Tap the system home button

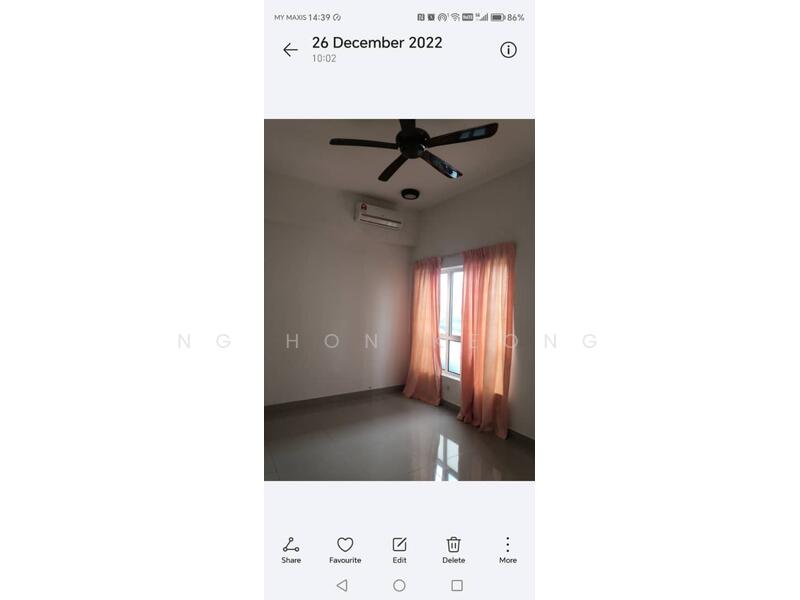click(x=399, y=585)
